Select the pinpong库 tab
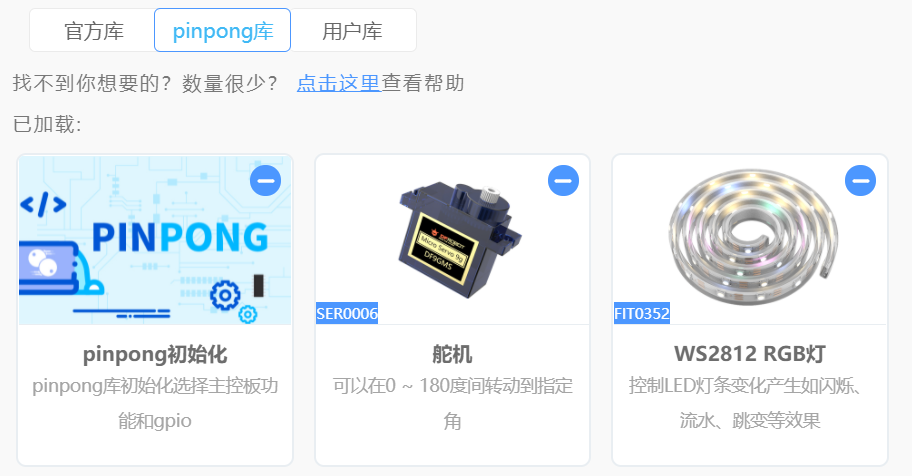This screenshot has height=476, width=912. tap(222, 30)
